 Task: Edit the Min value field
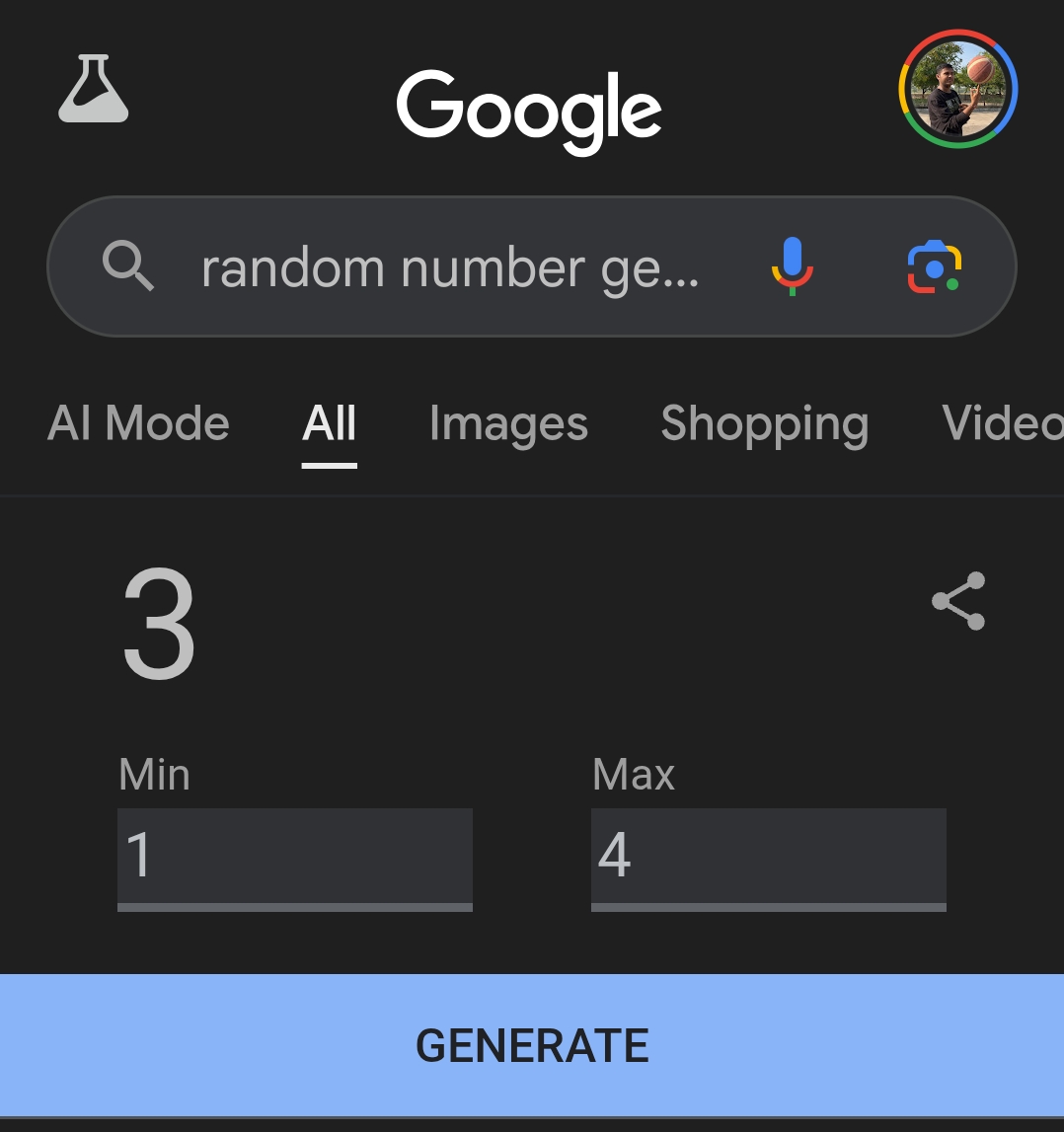294,856
